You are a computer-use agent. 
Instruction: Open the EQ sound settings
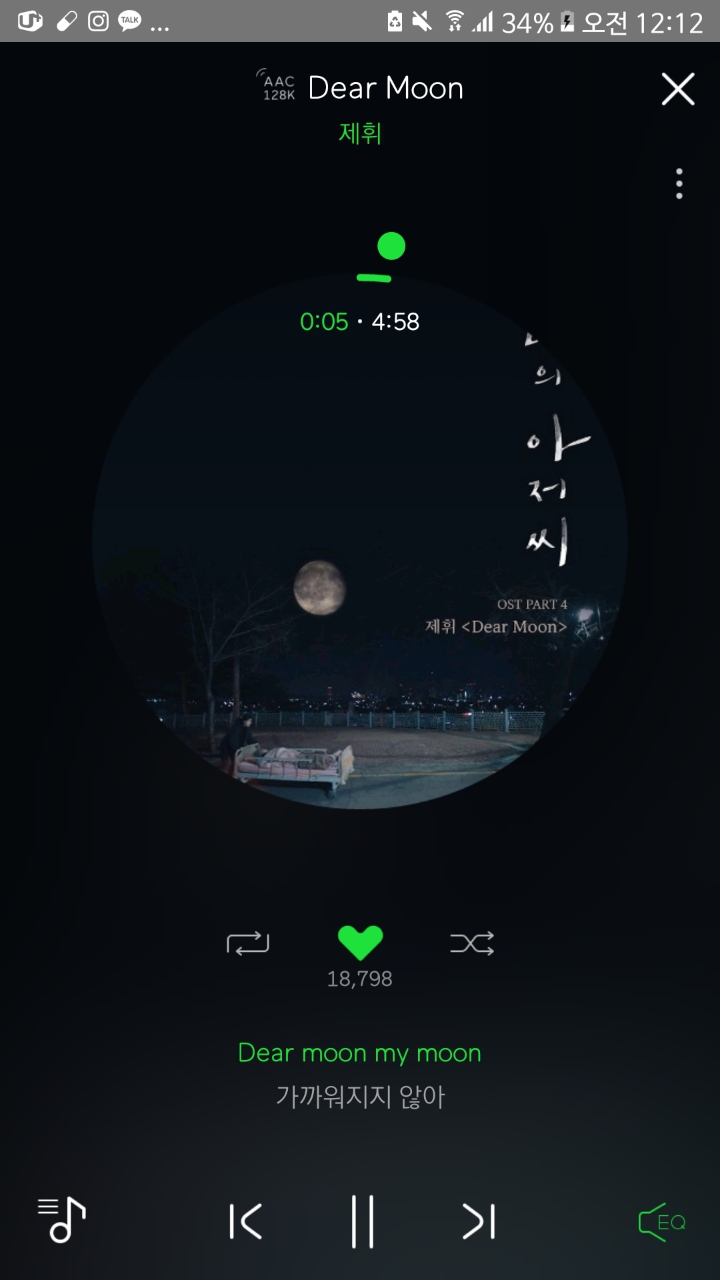(x=662, y=1222)
